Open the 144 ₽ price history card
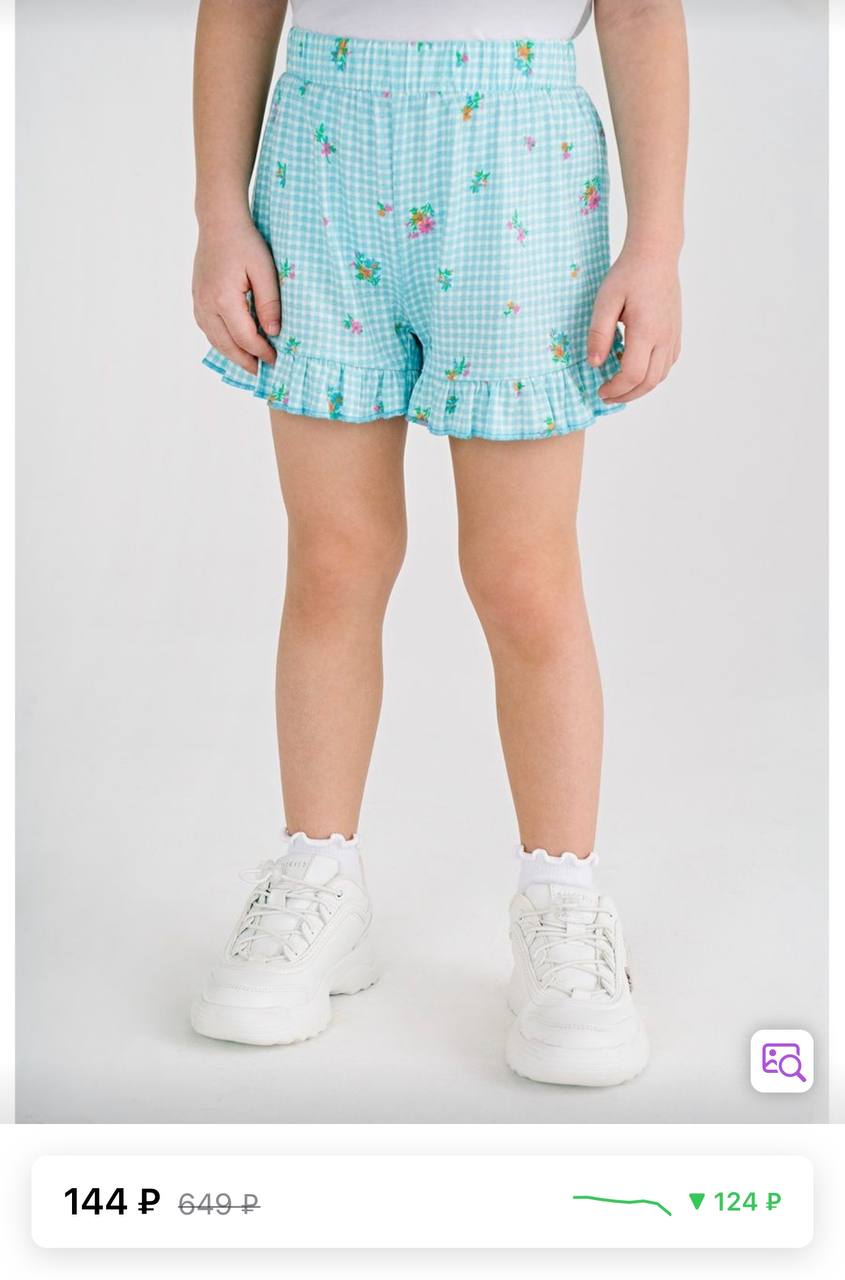 click(421, 1201)
